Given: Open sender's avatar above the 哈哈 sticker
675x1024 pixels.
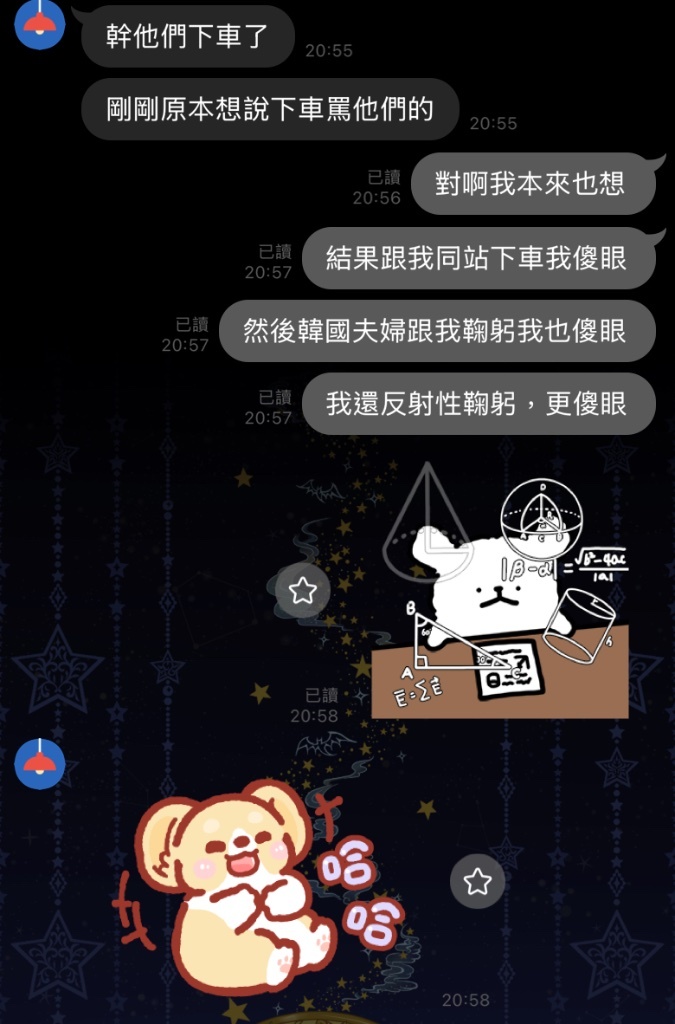Looking at the screenshot, I should point(40,763).
